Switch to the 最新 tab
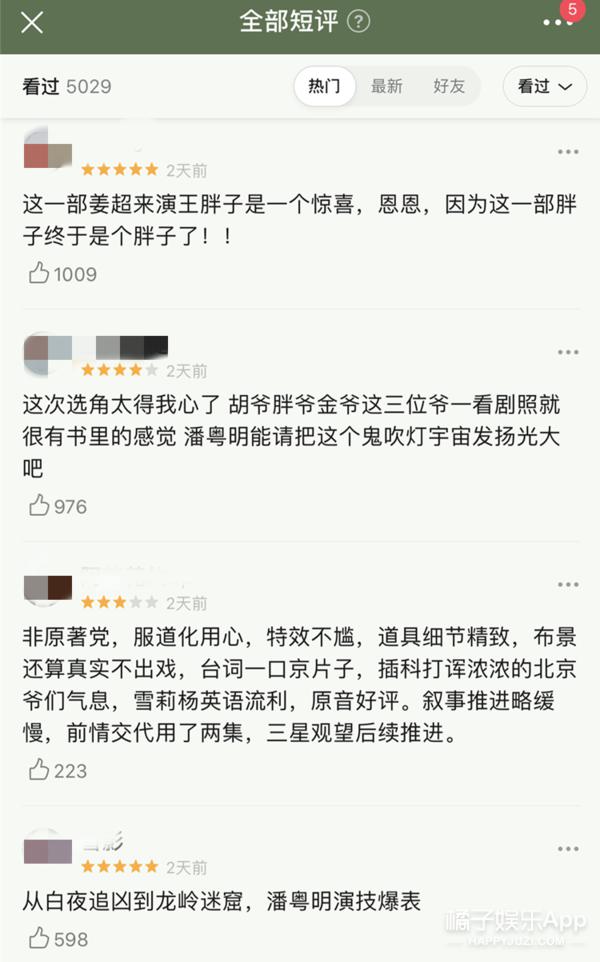Image resolution: width=600 pixels, height=962 pixels. [387, 86]
